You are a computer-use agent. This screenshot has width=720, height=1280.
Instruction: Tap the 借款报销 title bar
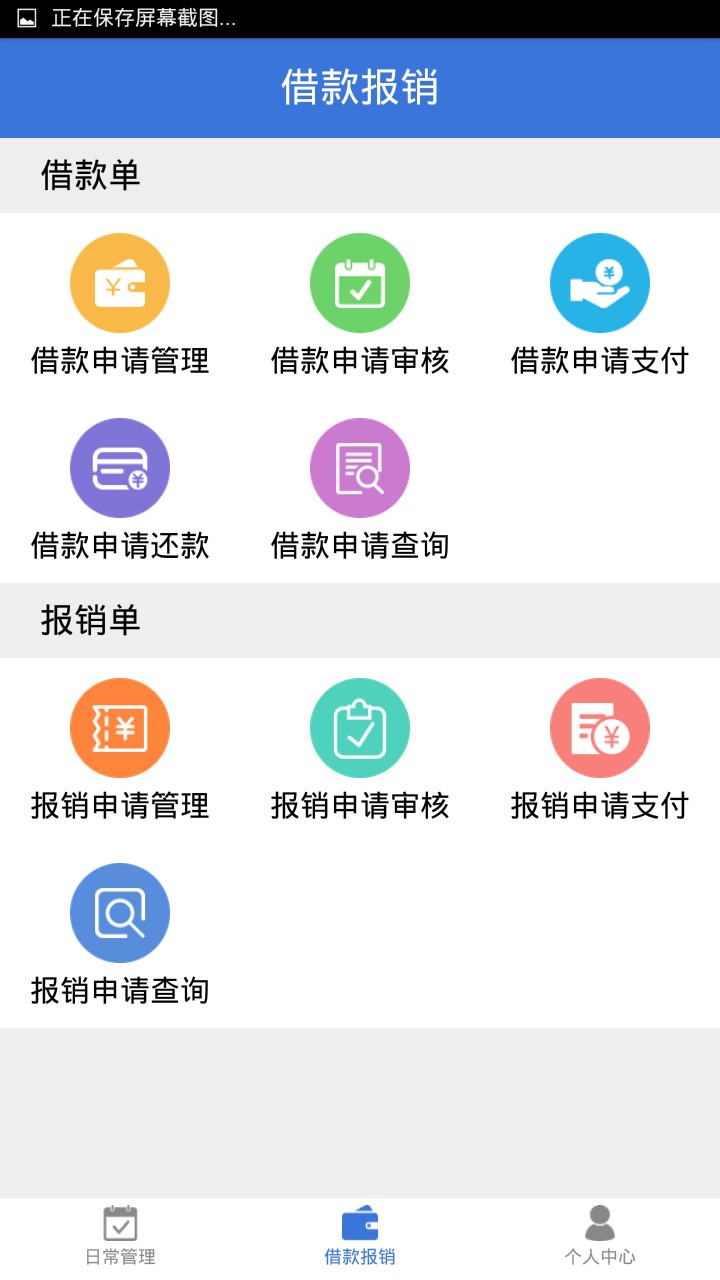pos(360,87)
